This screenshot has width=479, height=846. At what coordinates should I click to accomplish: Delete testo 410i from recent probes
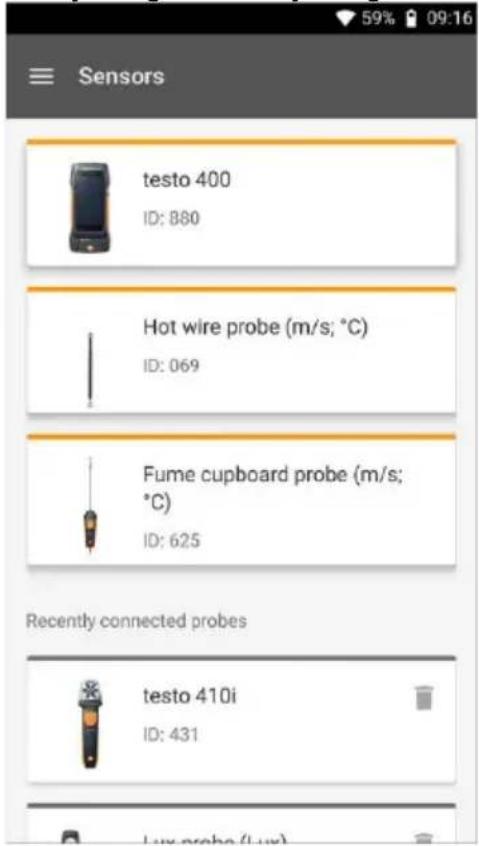424,698
